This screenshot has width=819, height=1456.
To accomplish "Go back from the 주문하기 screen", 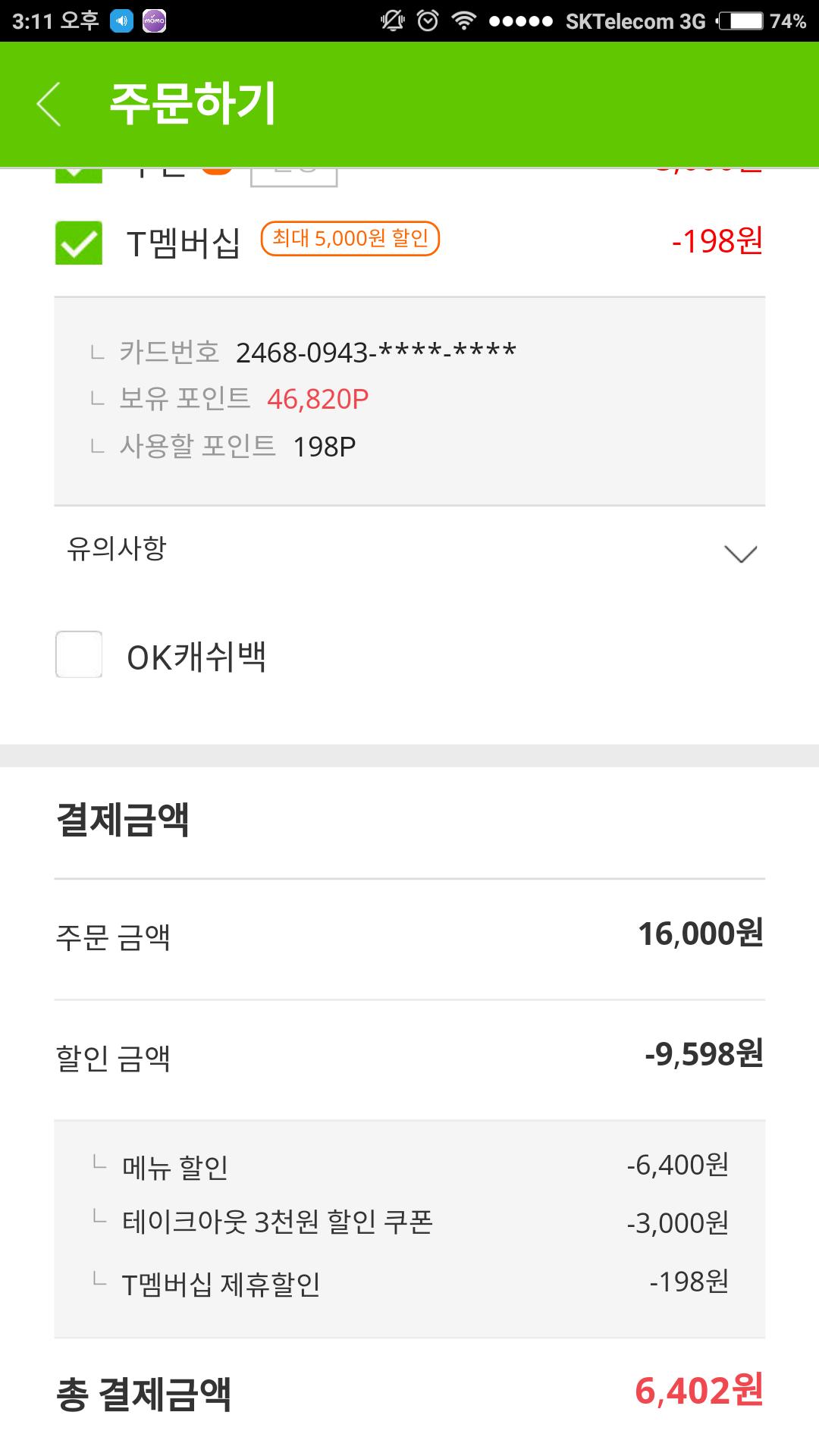I will [49, 104].
